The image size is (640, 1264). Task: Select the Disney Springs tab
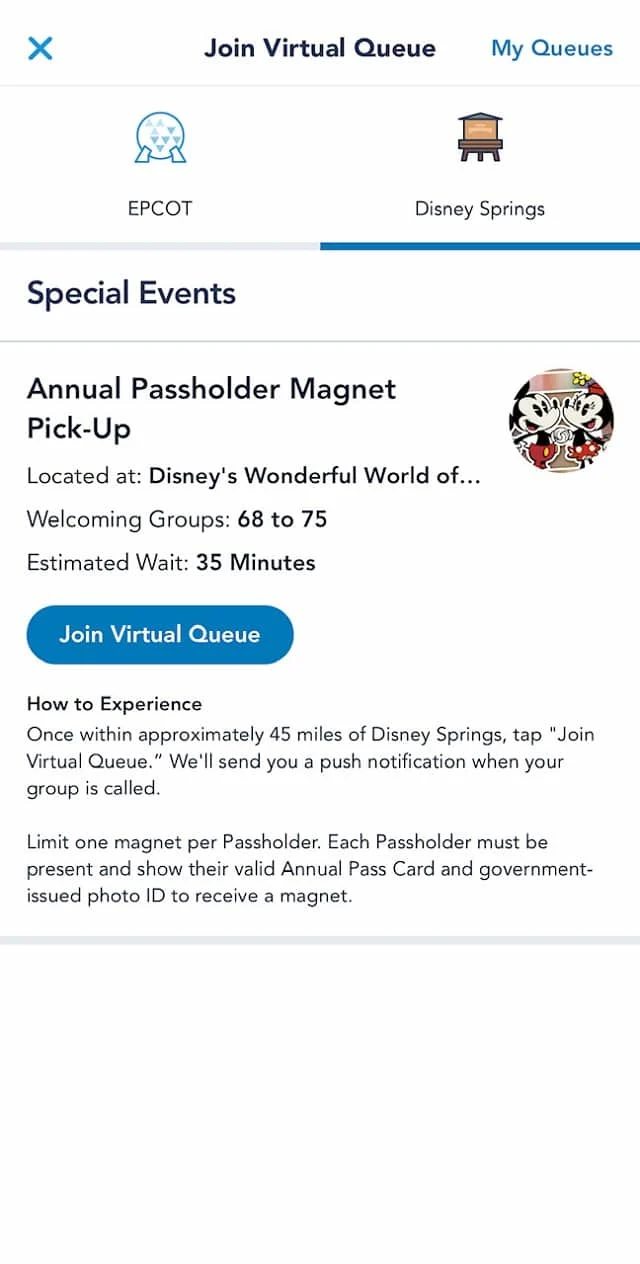(x=480, y=167)
